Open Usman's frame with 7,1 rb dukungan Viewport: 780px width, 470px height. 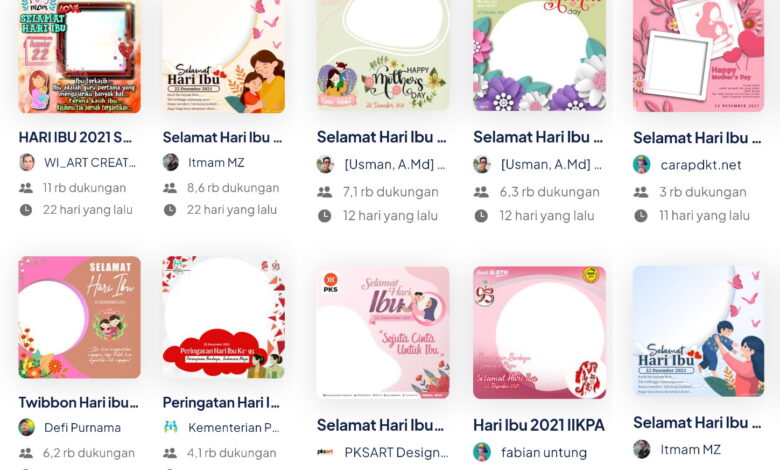pos(383,55)
